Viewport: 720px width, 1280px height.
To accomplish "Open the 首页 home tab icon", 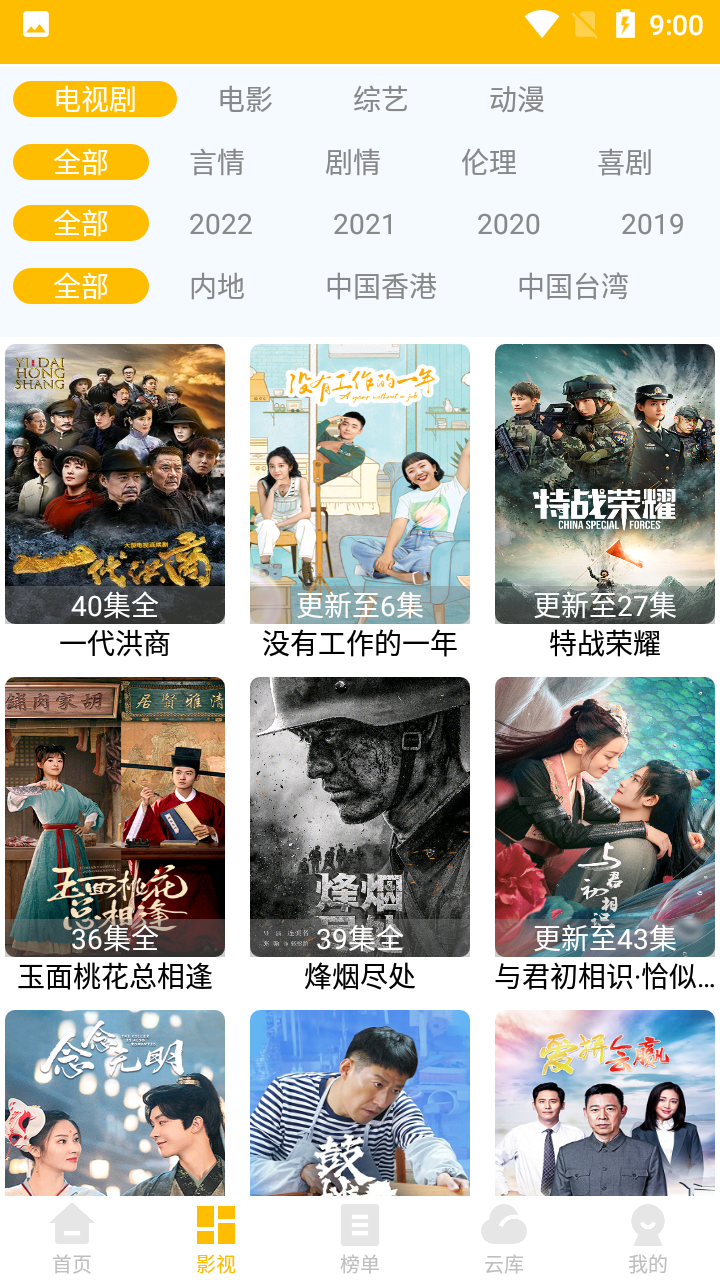I will 71,1225.
